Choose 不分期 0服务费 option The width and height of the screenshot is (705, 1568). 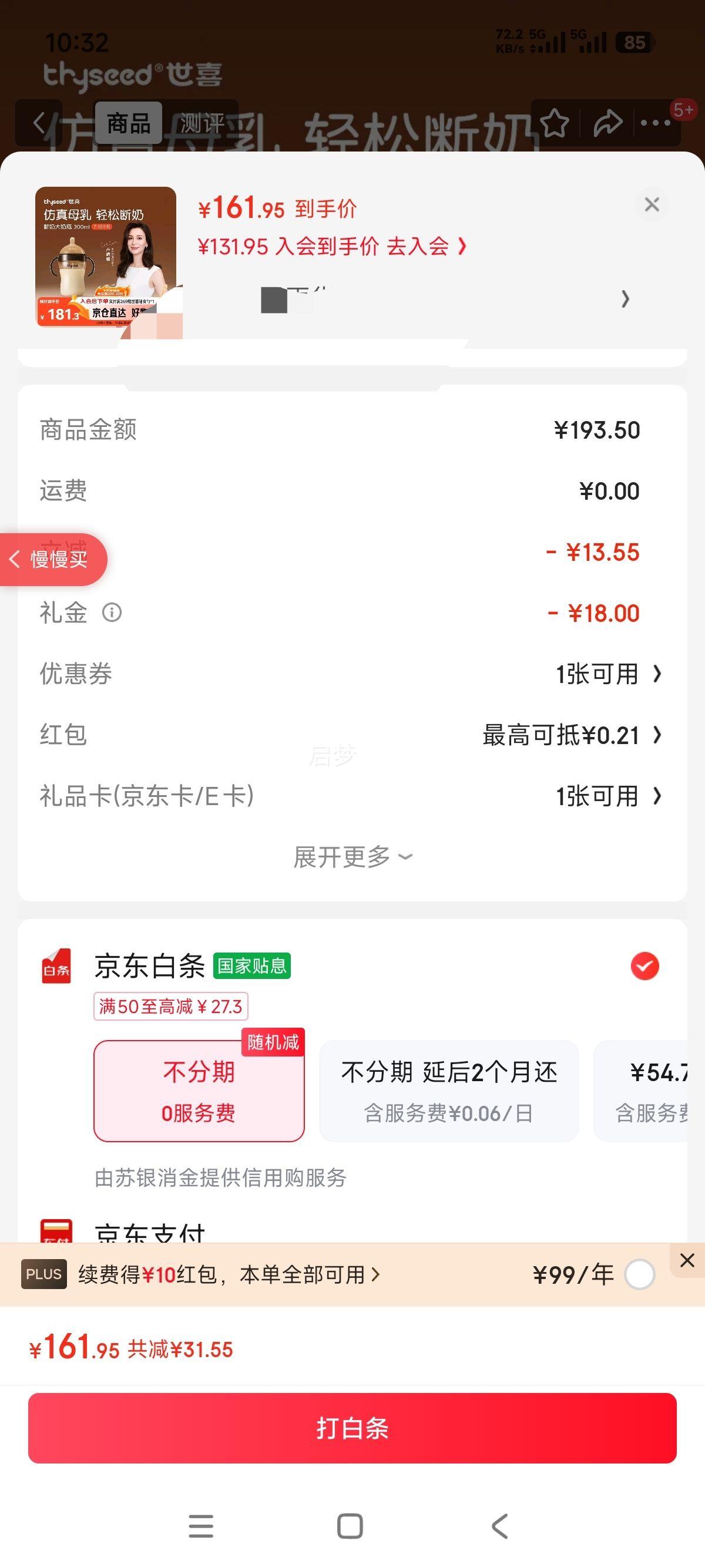199,1091
